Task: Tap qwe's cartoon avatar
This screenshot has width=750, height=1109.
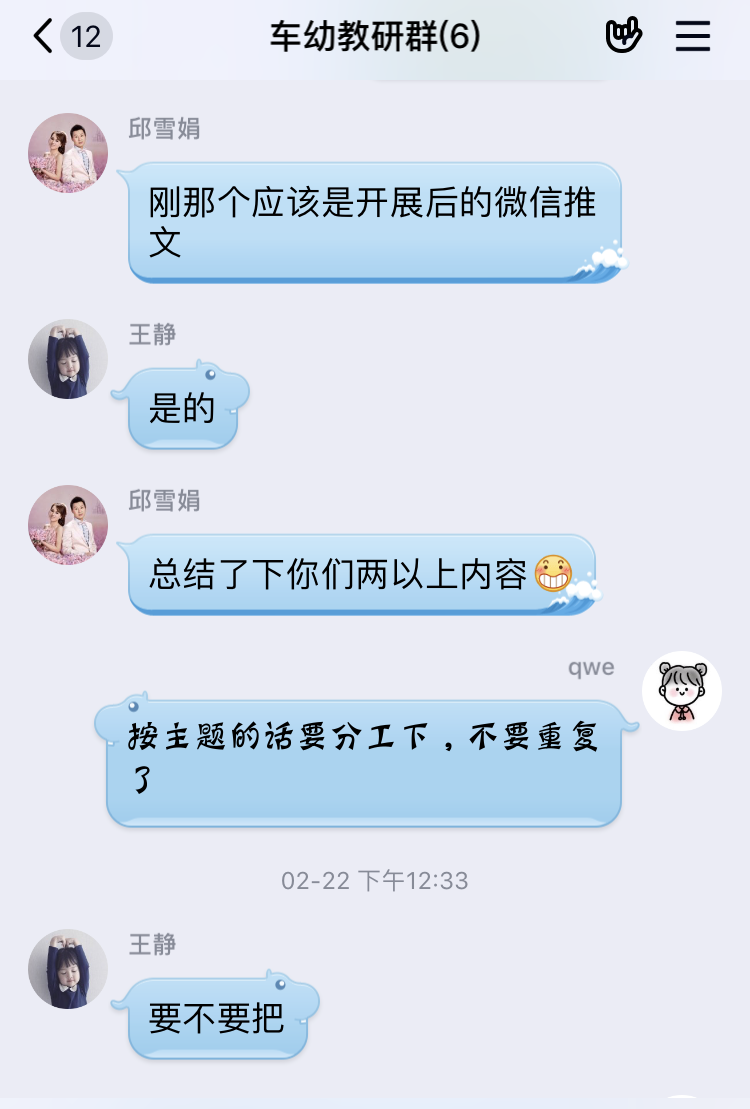Action: tap(681, 691)
